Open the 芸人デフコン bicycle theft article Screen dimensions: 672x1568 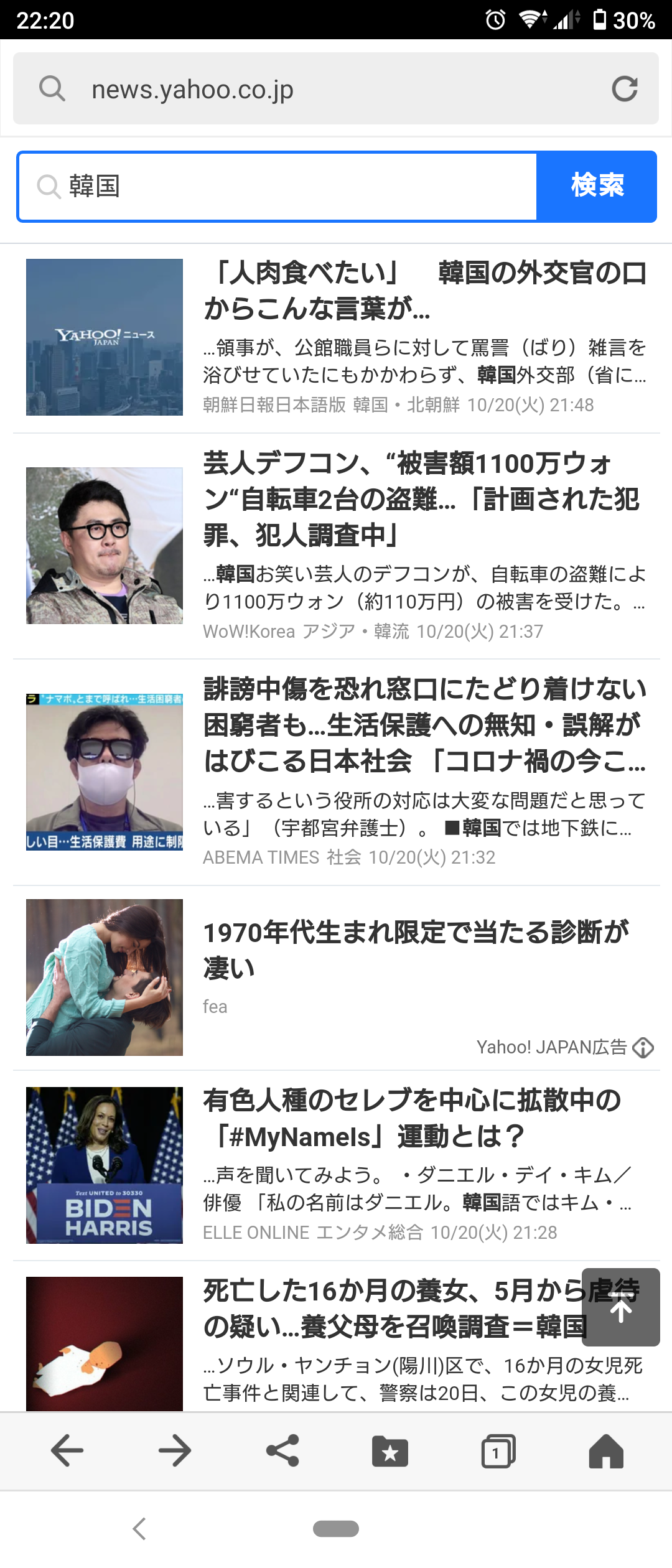click(424, 498)
